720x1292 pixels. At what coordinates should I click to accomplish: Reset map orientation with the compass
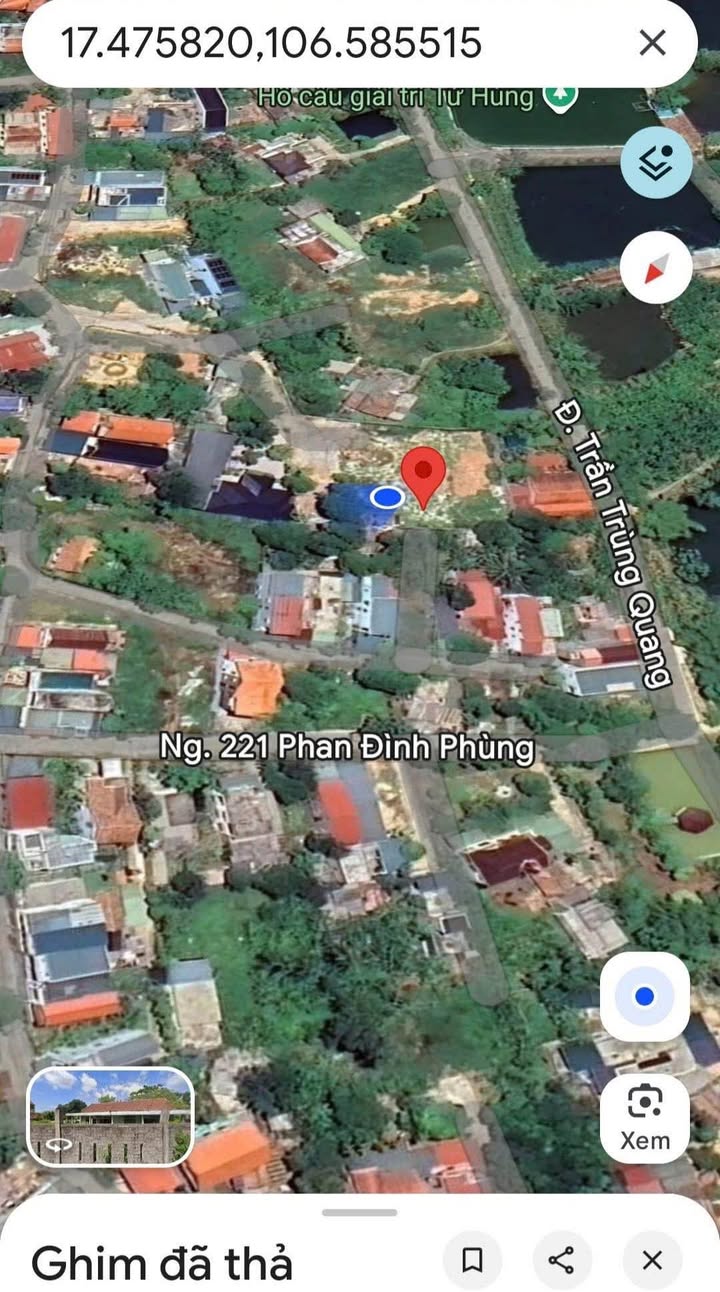coord(656,267)
